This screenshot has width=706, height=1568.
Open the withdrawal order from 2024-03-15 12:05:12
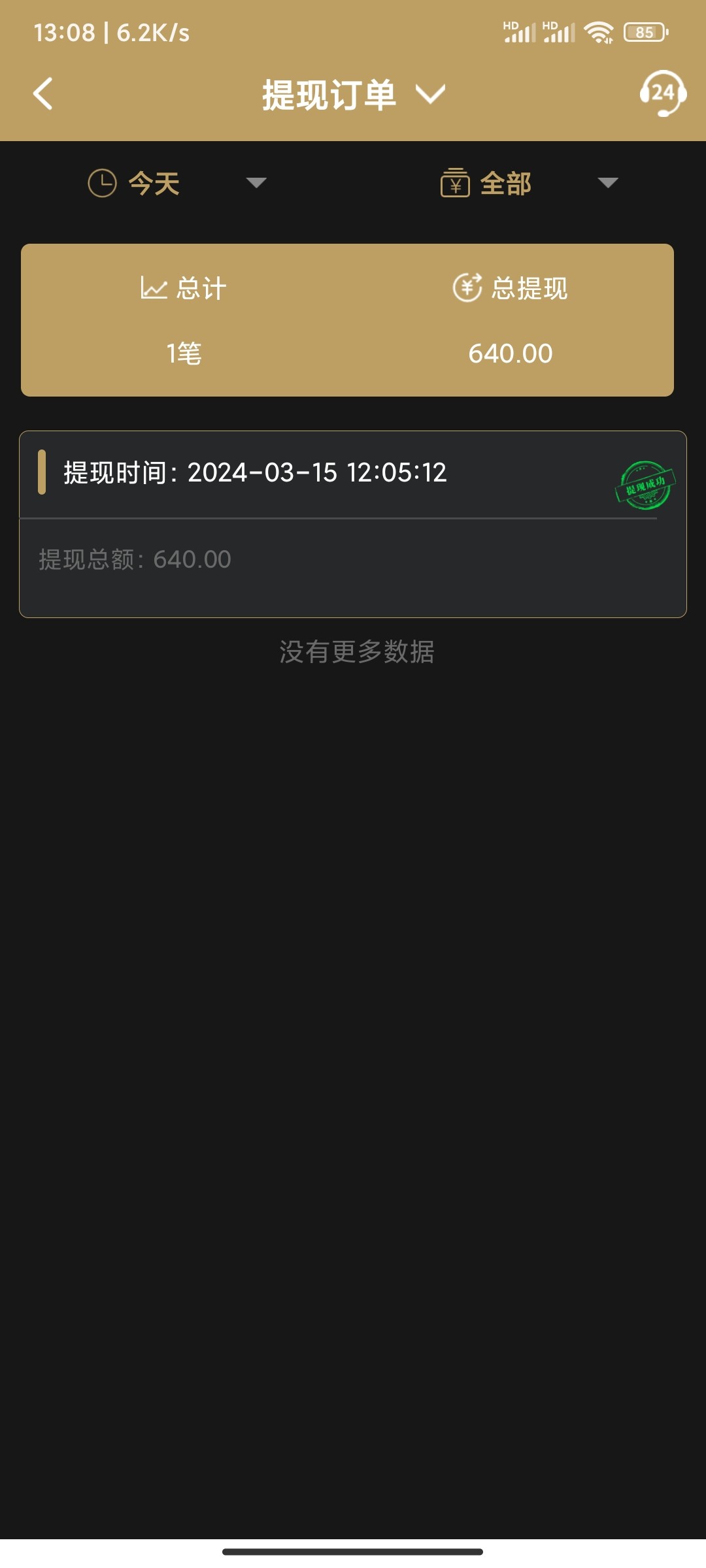click(353, 524)
